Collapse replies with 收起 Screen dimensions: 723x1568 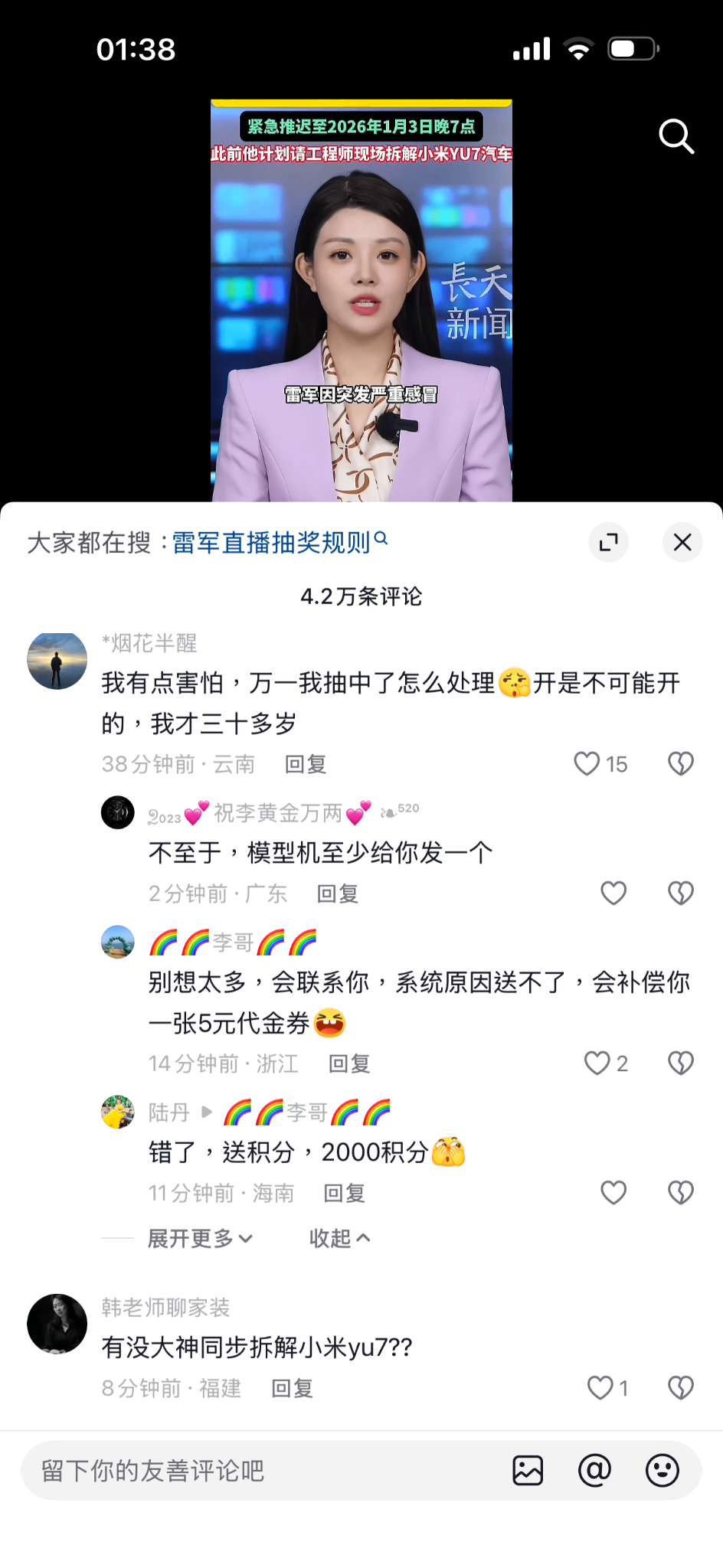pos(339,1238)
